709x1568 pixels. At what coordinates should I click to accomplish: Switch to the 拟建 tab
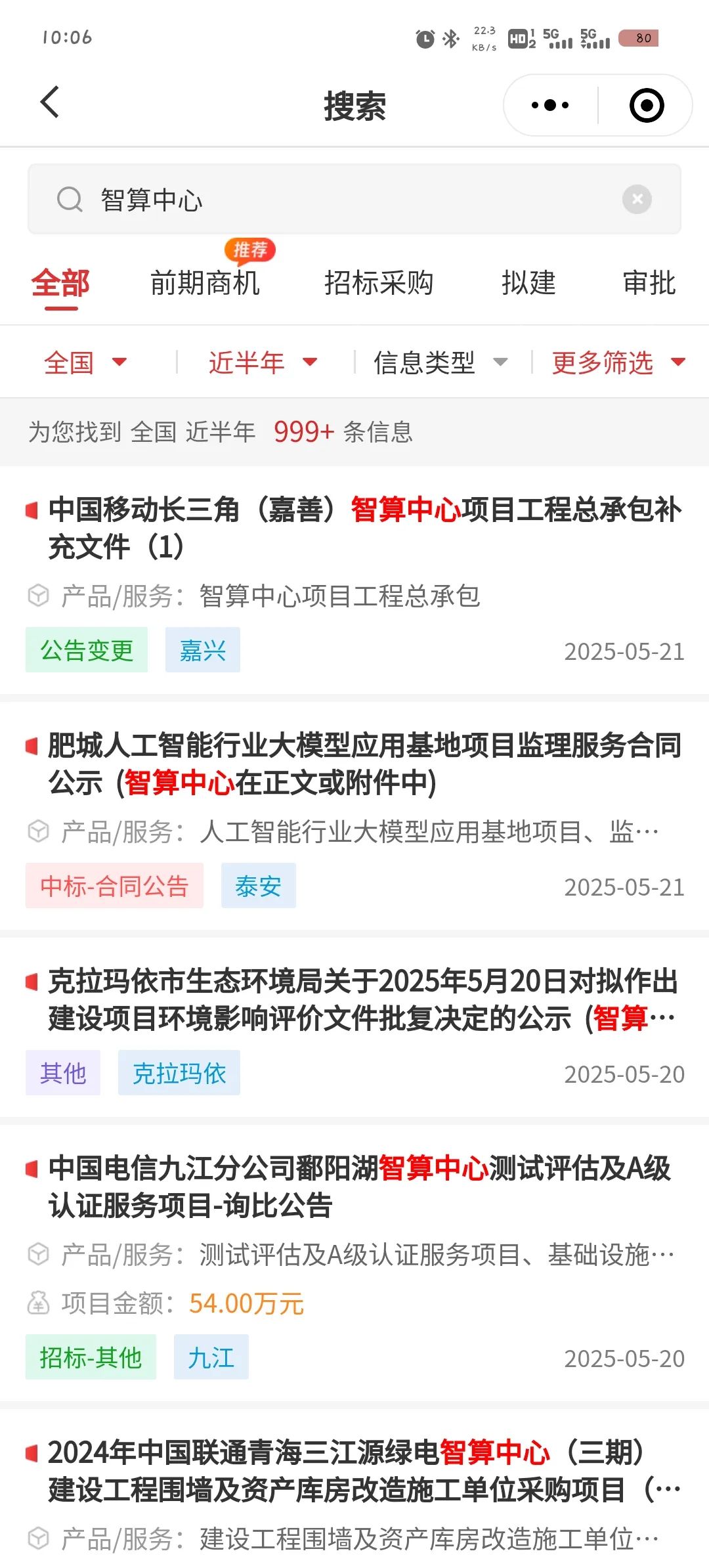coord(529,283)
